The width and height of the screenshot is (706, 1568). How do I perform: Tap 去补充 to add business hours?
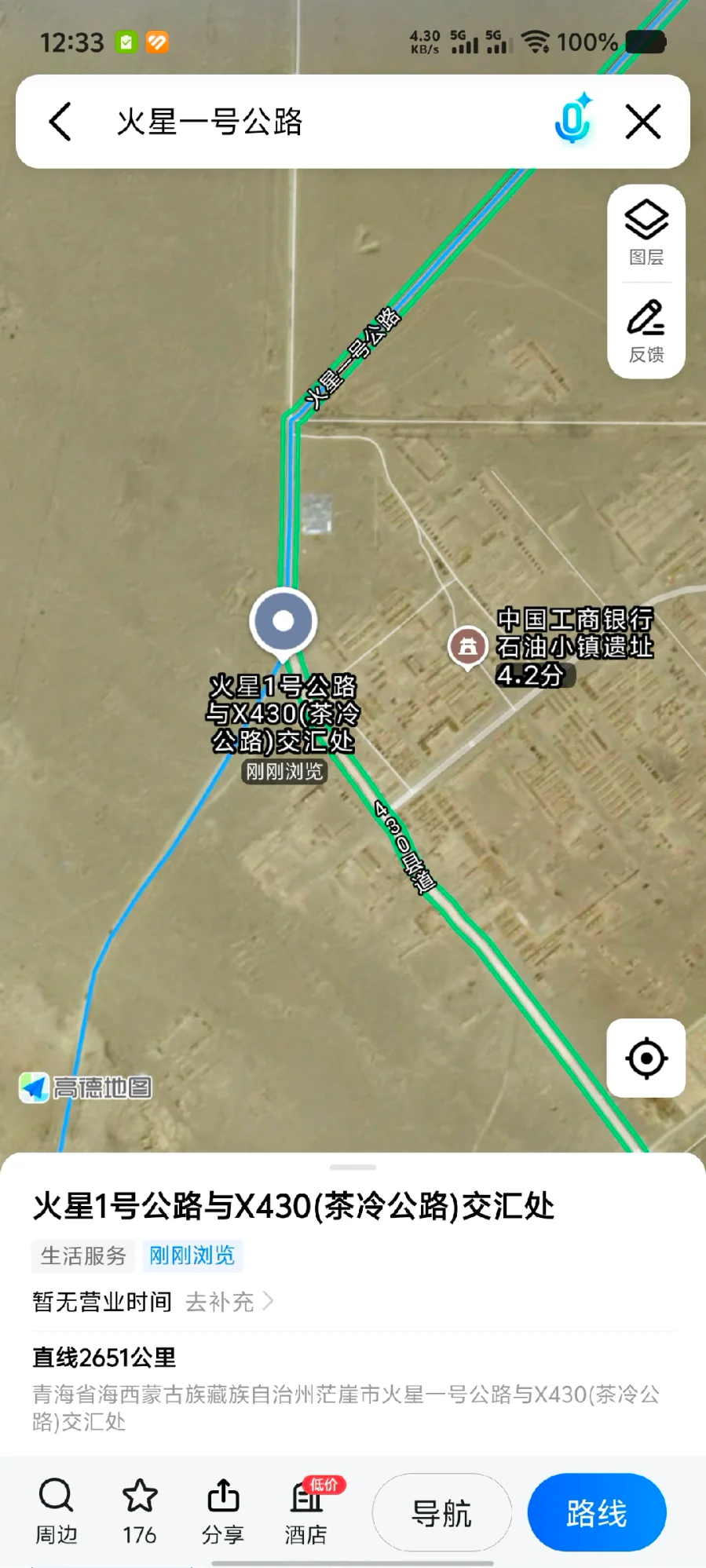coord(229,1302)
